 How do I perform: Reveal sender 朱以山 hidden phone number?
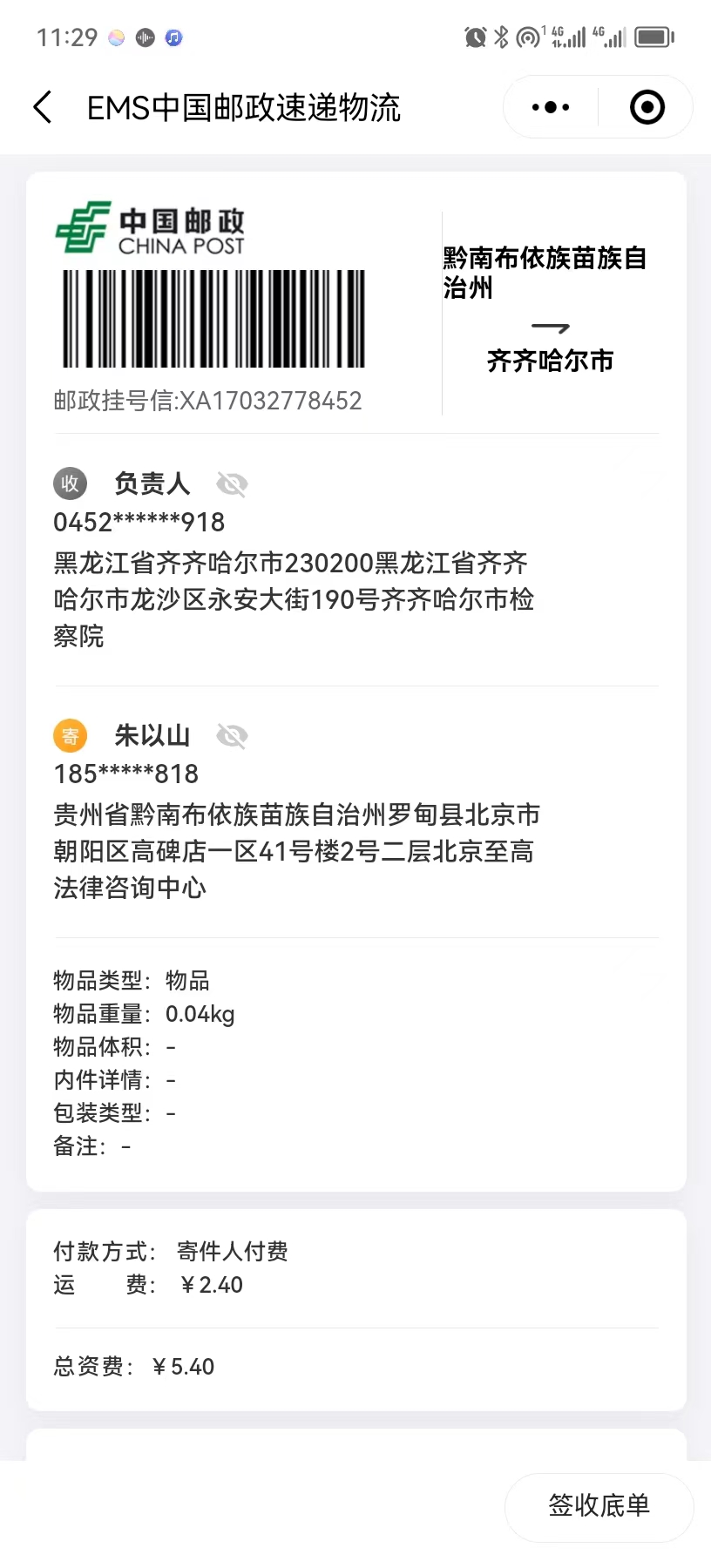pos(232,736)
